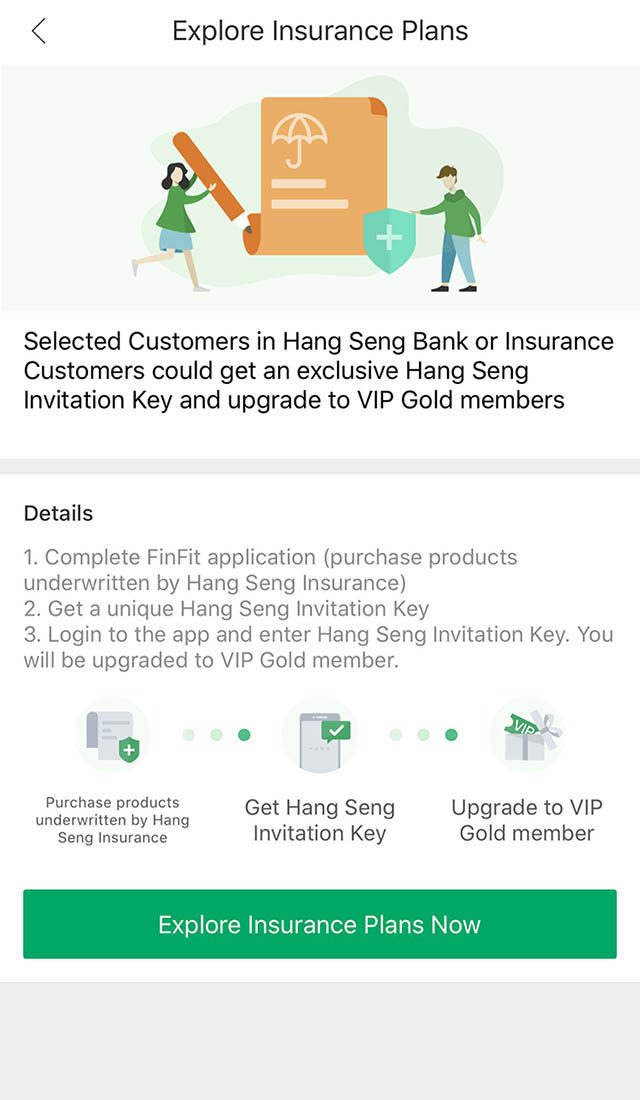Tap Explore Insurance Plans Now button
Screen dimensions: 640x1100
320,924
